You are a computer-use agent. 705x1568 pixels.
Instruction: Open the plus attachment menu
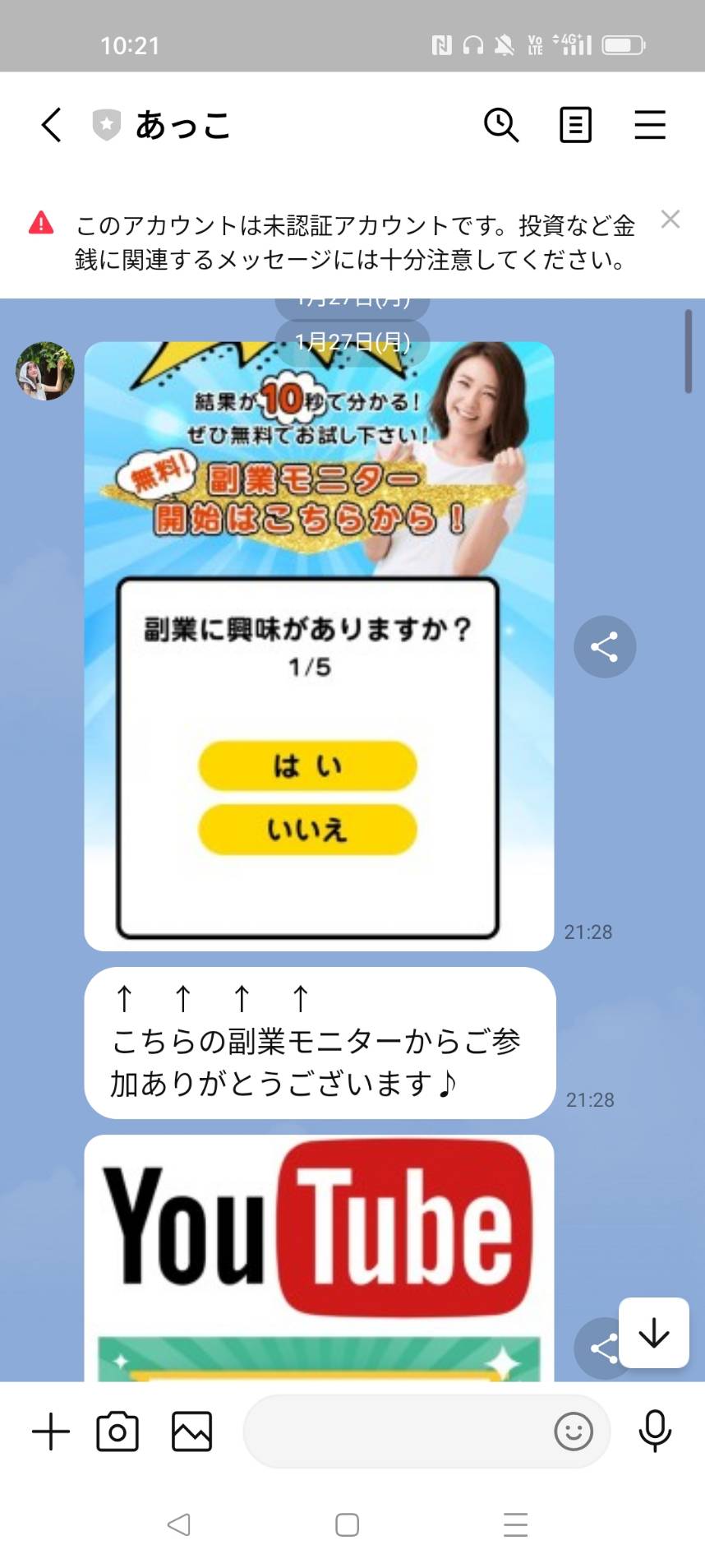(x=51, y=1432)
